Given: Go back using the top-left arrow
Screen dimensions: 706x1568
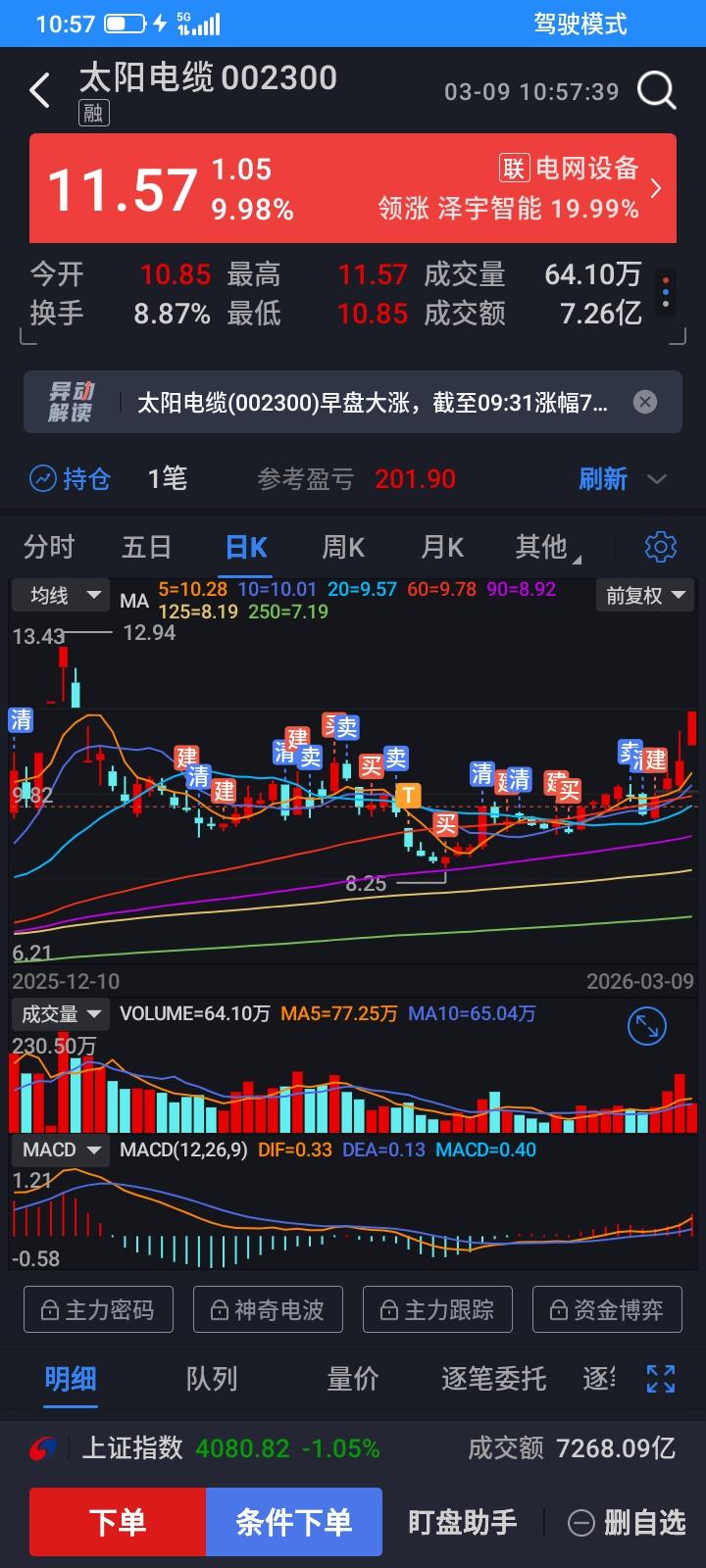Looking at the screenshot, I should 40,90.
